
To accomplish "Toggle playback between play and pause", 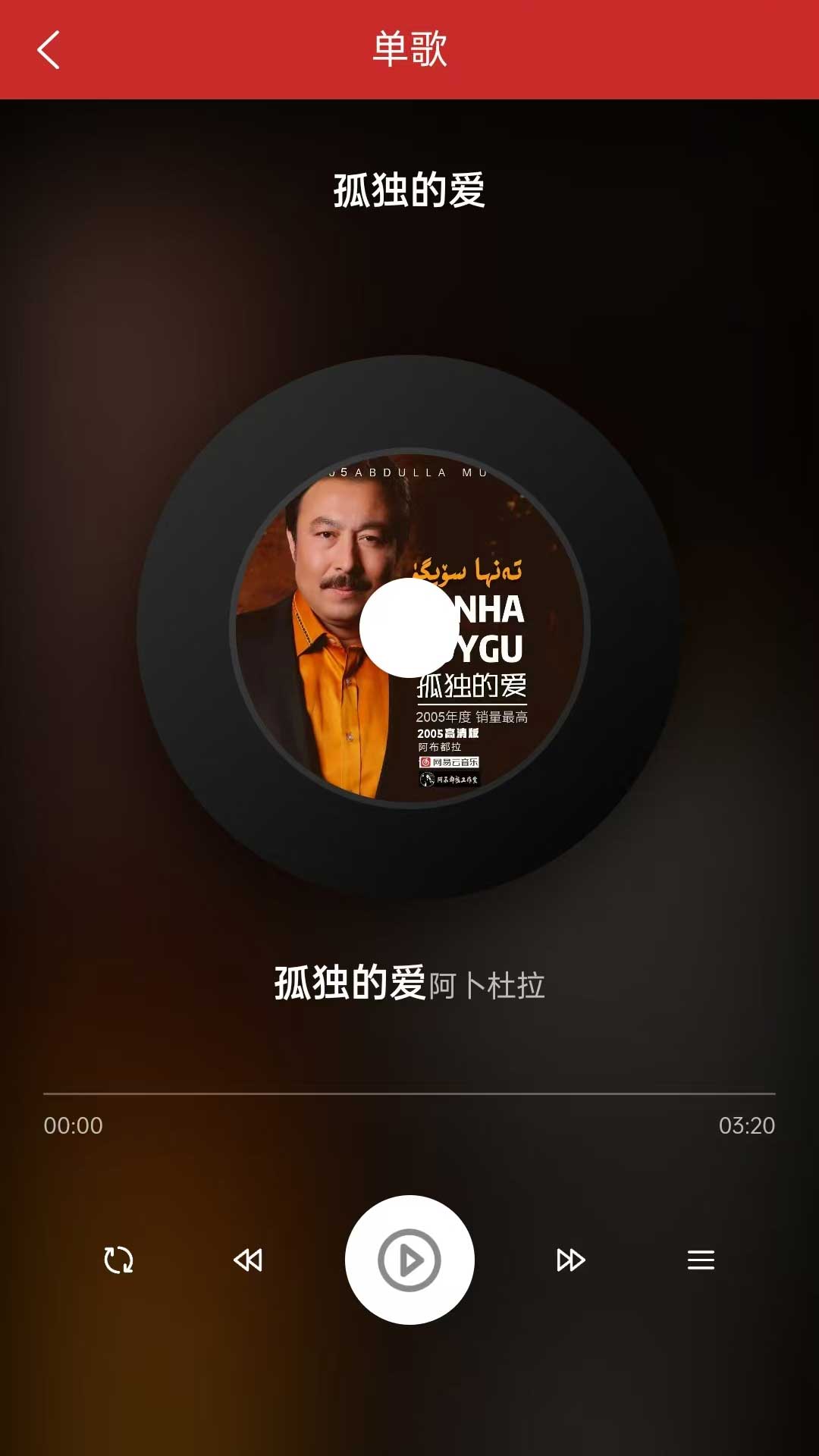I will 409,1259.
